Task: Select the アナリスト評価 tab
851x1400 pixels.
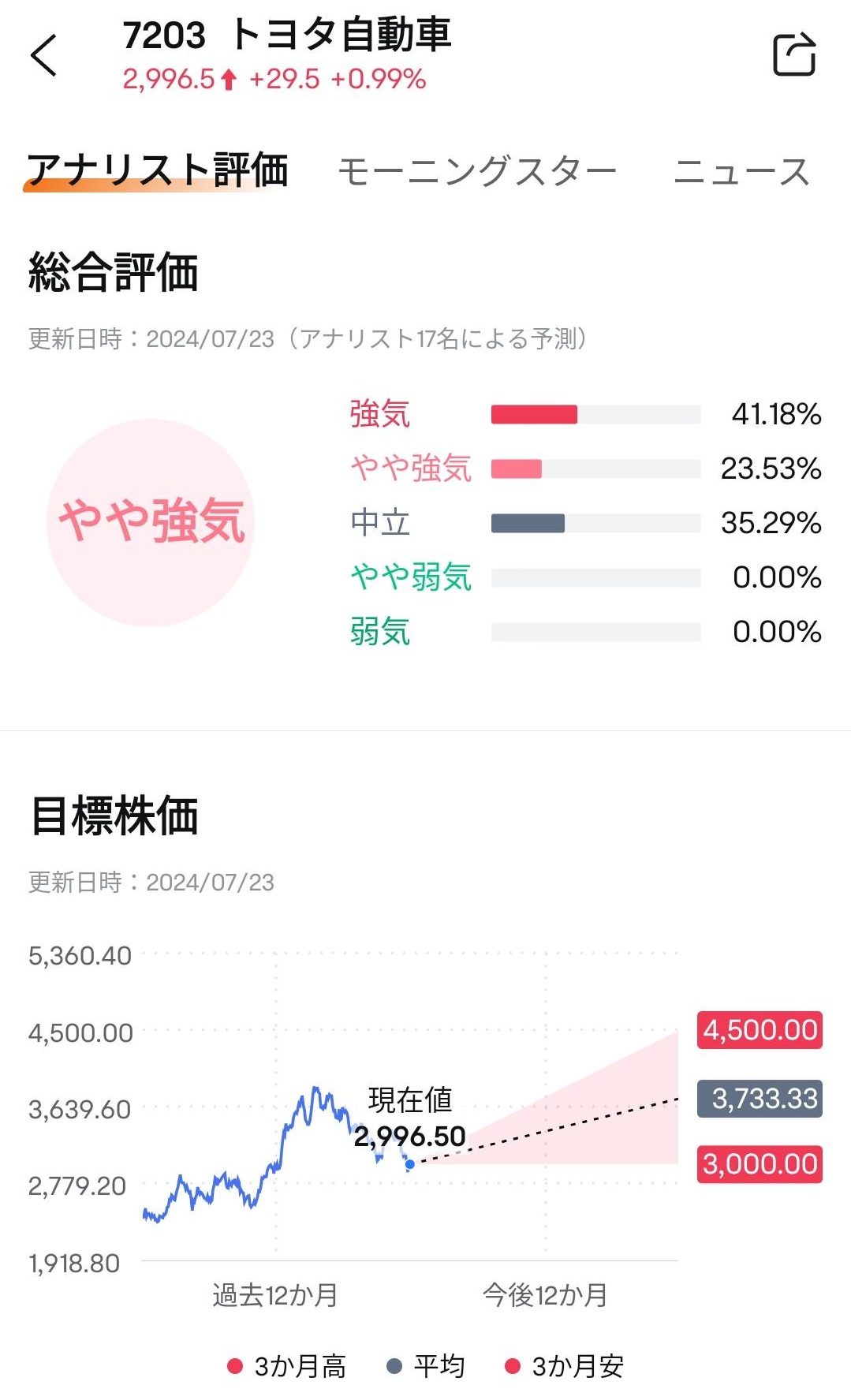Action: (158, 170)
